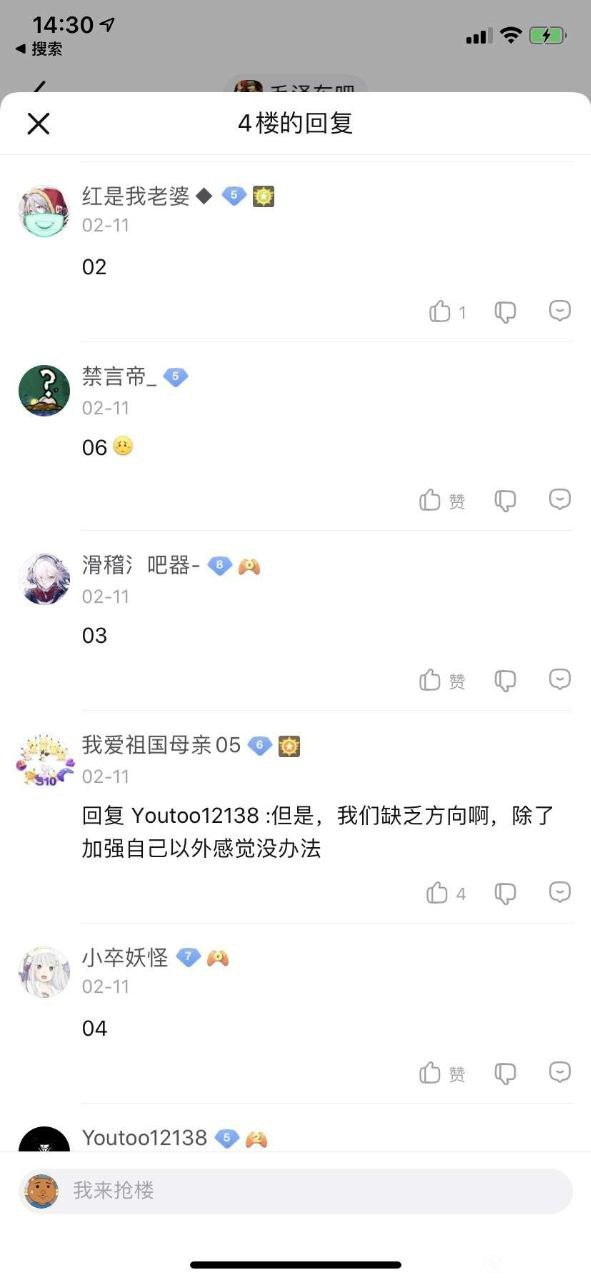Reply to 红是我老婆's comment

[x=560, y=311]
